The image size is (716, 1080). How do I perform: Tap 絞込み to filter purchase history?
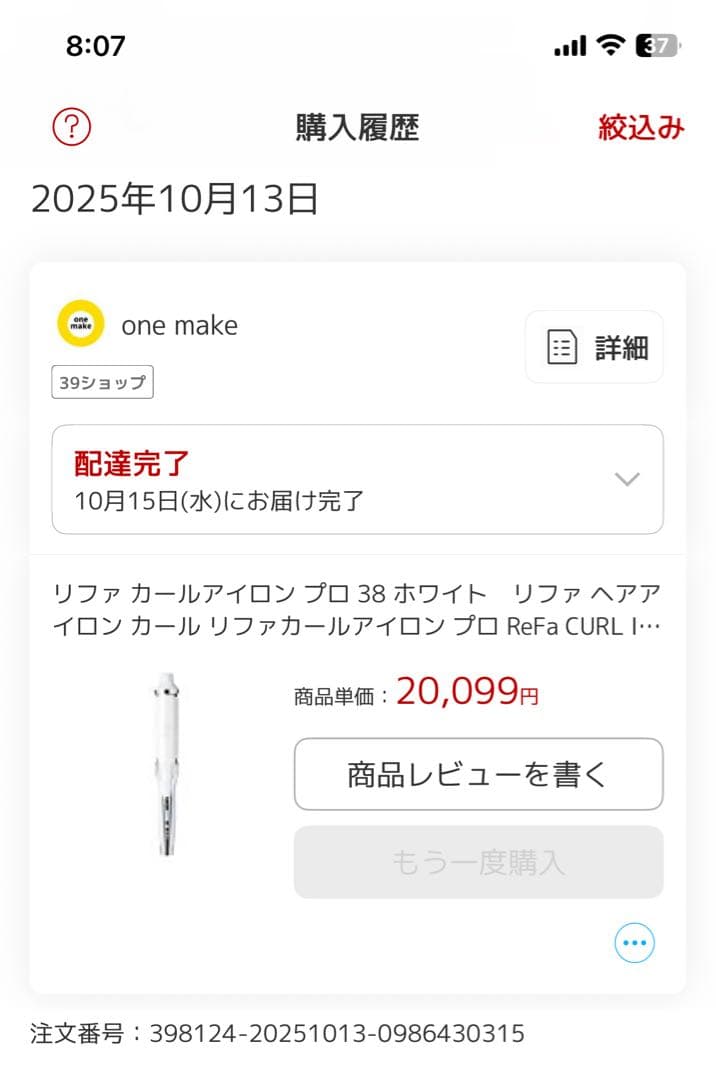pyautogui.click(x=641, y=128)
